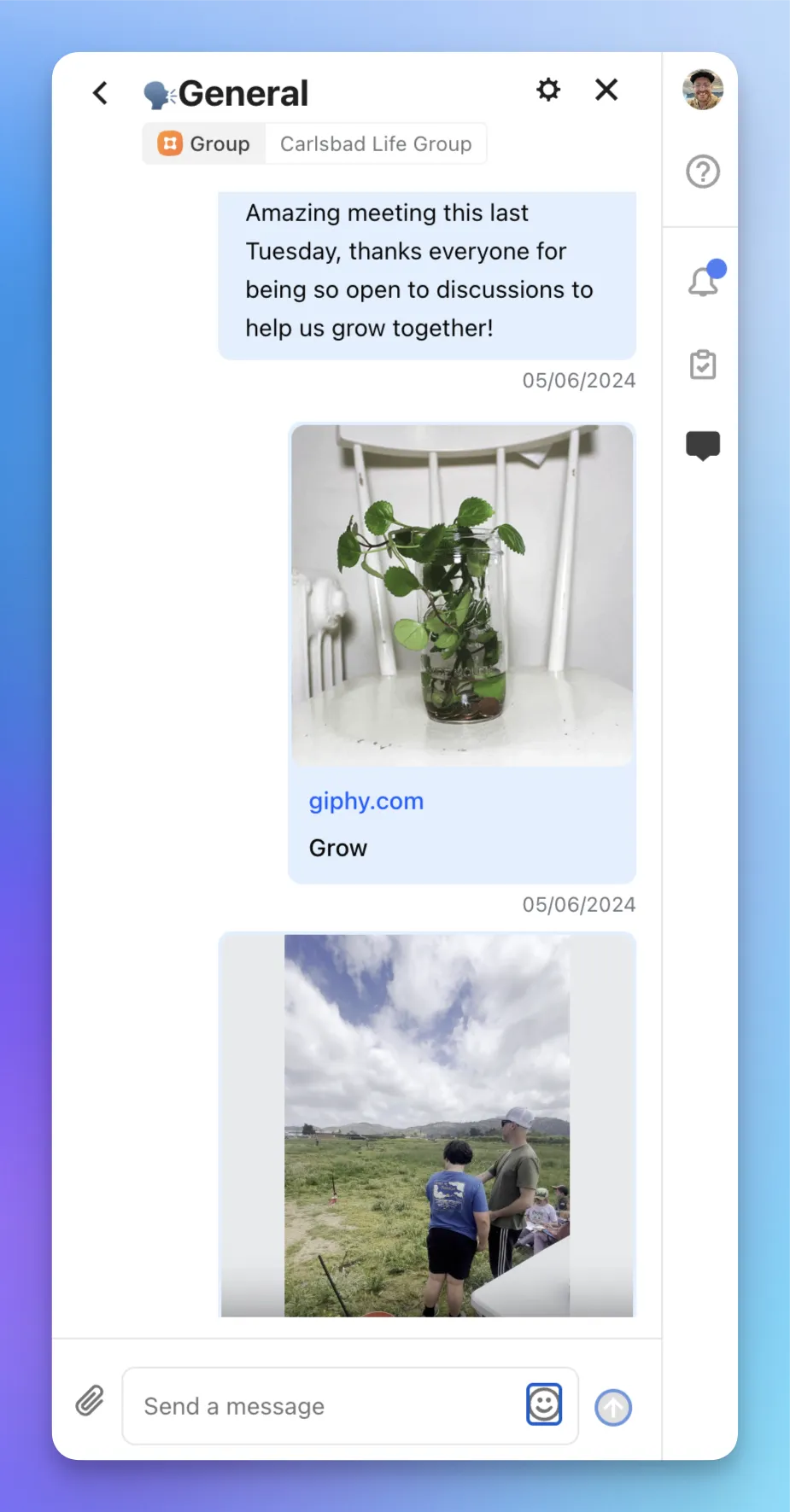Screen dimensions: 790x1512
Task: Close the General chat panel
Action: (x=606, y=90)
